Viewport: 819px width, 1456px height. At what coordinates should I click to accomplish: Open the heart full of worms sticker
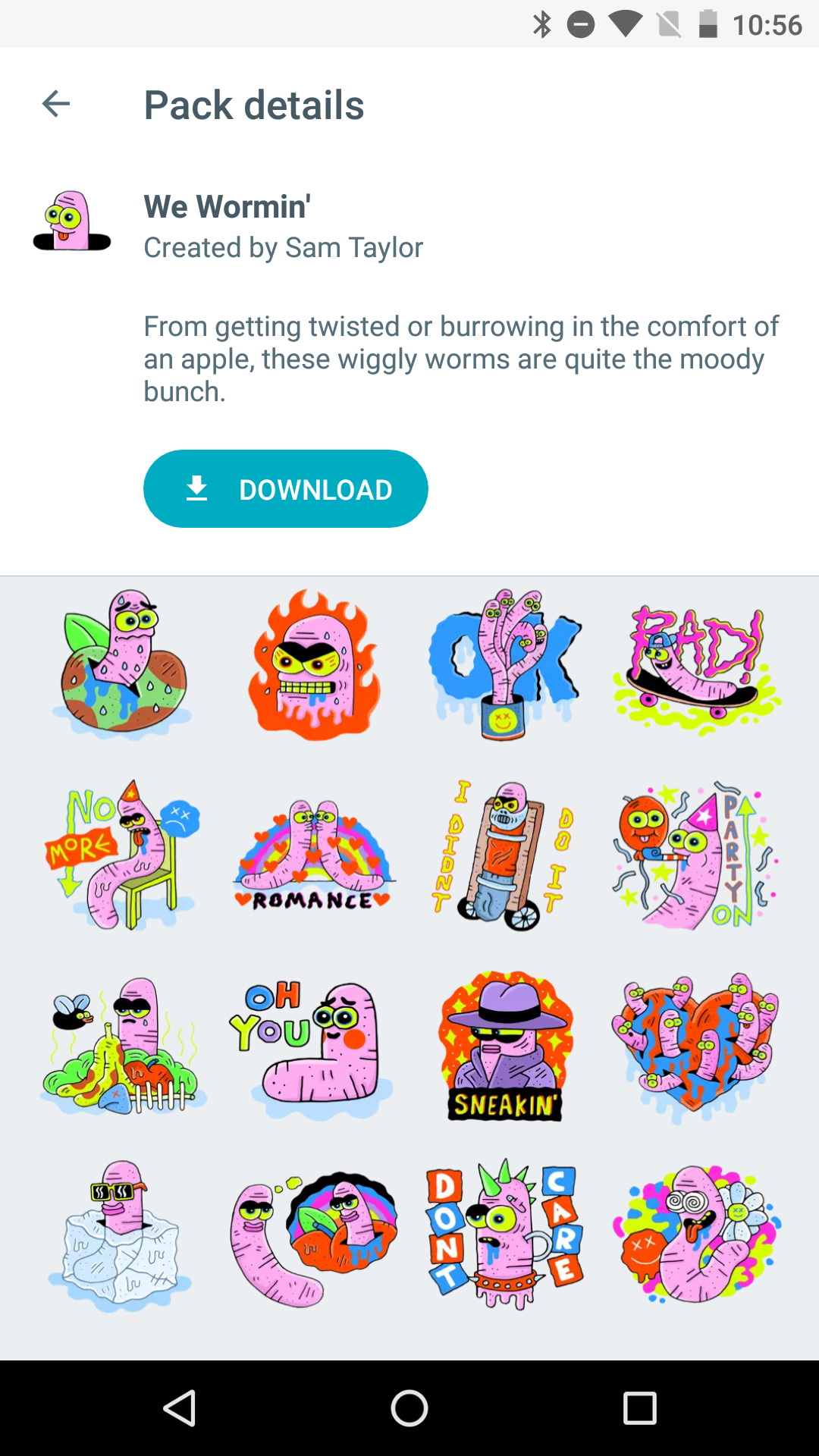[695, 1046]
